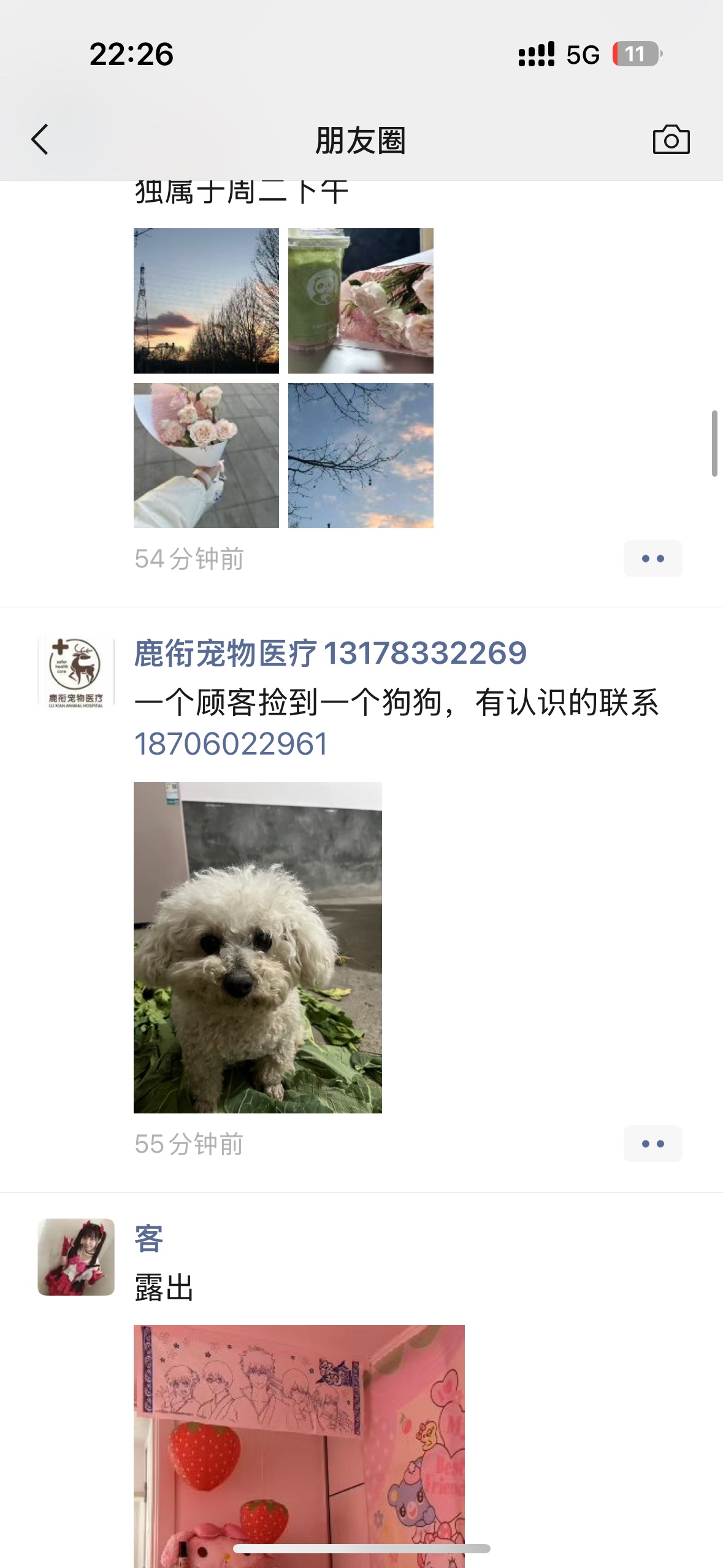Image resolution: width=723 pixels, height=1568 pixels.
Task: Open the hand holding bouquet photo
Action: click(x=206, y=455)
